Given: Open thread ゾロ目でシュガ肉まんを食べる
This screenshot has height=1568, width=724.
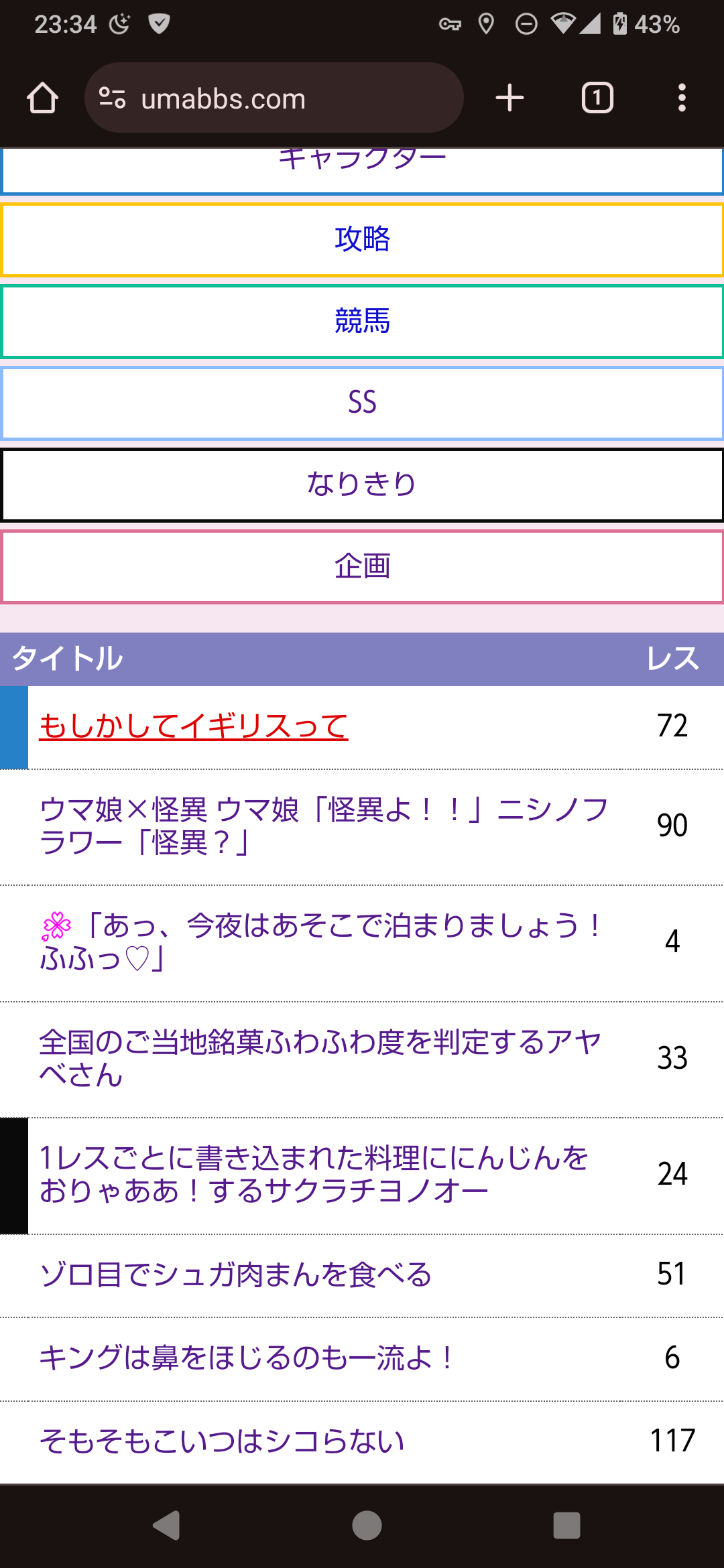Looking at the screenshot, I should click(236, 1275).
